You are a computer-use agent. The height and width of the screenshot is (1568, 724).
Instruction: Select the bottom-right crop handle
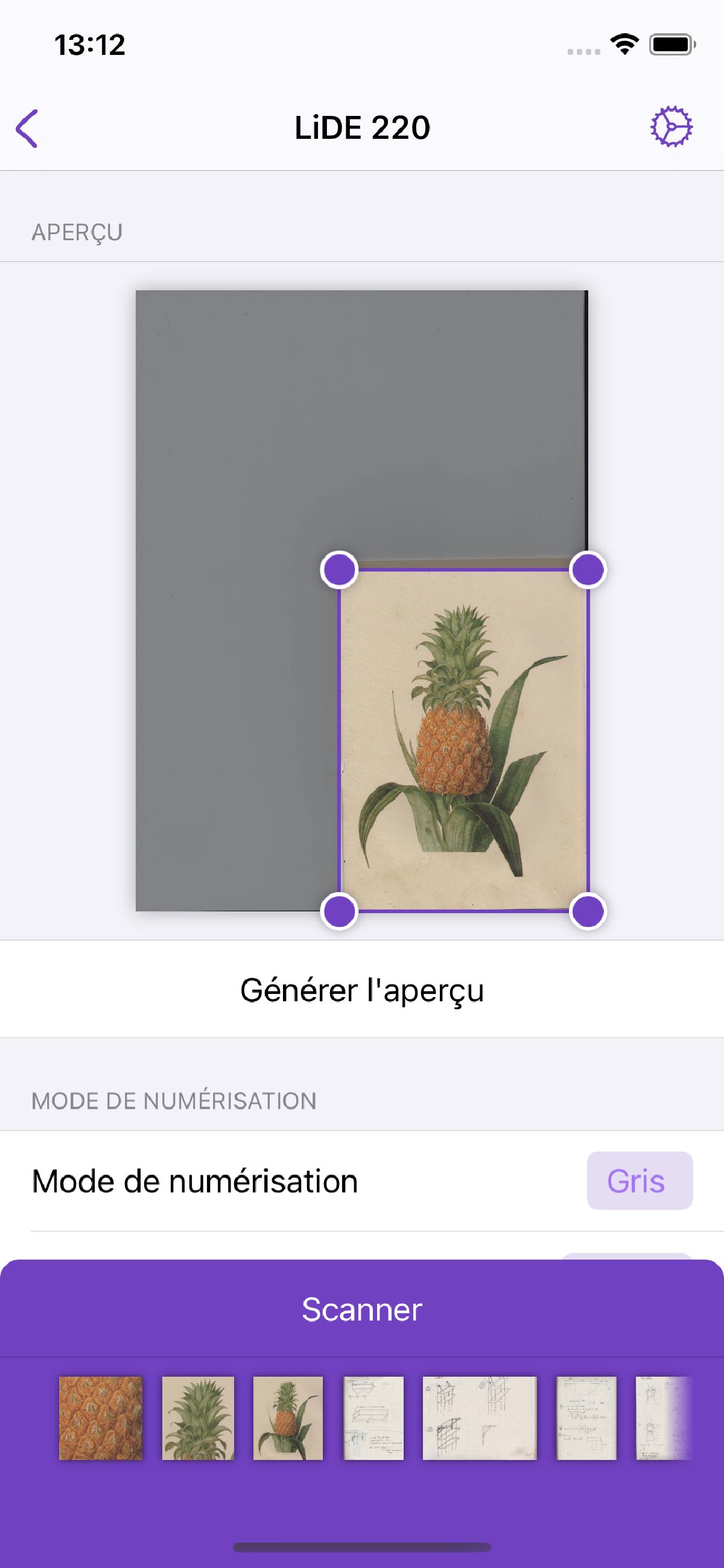588,911
